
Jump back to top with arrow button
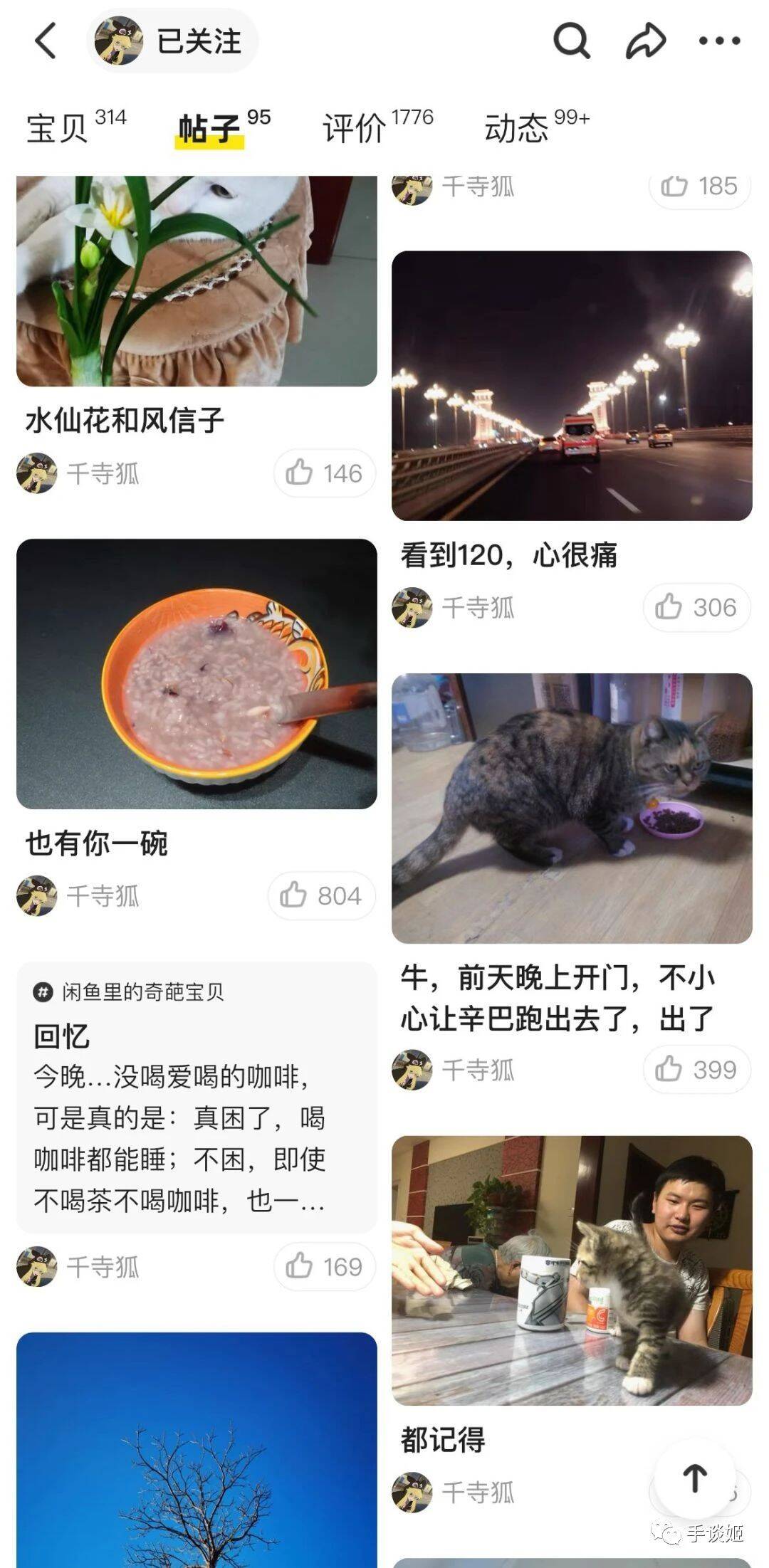(695, 1478)
